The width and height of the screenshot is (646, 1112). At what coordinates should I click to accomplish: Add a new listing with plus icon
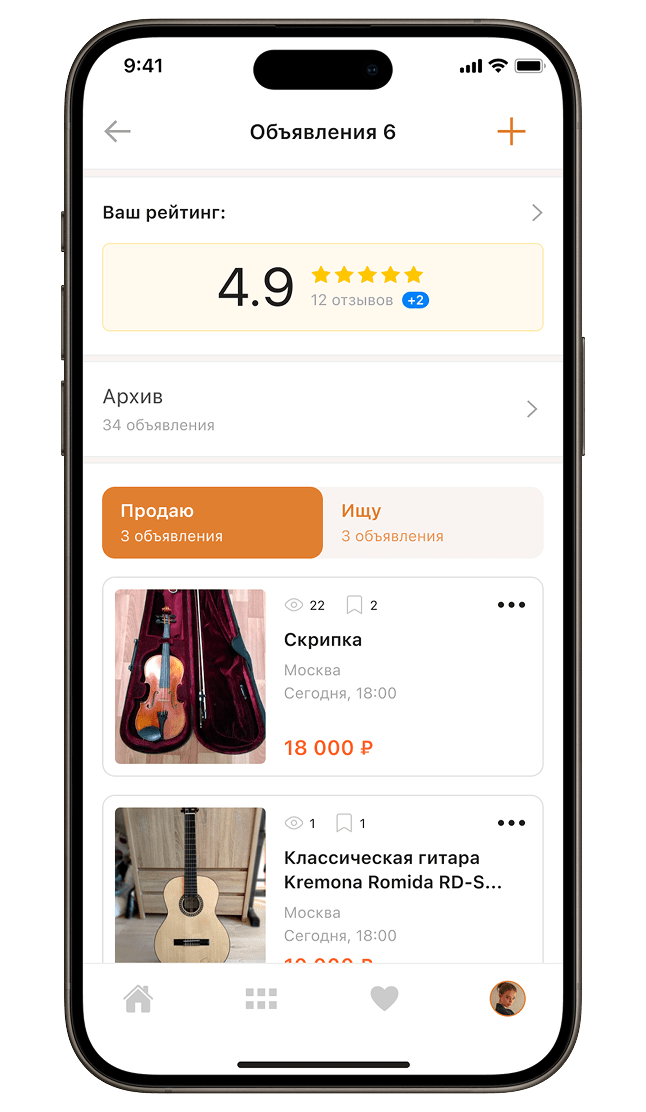(x=511, y=132)
